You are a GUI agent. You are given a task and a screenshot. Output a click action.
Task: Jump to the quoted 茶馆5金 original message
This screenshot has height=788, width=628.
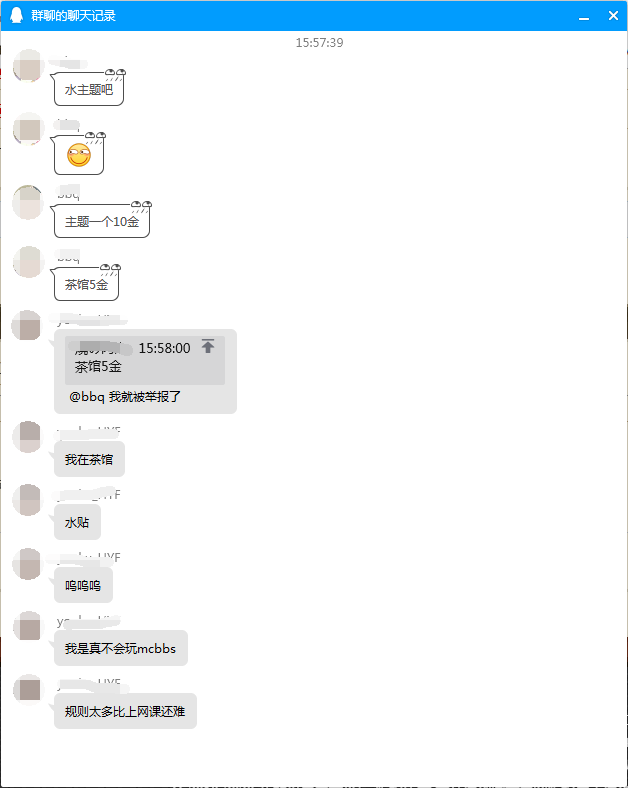coord(208,347)
